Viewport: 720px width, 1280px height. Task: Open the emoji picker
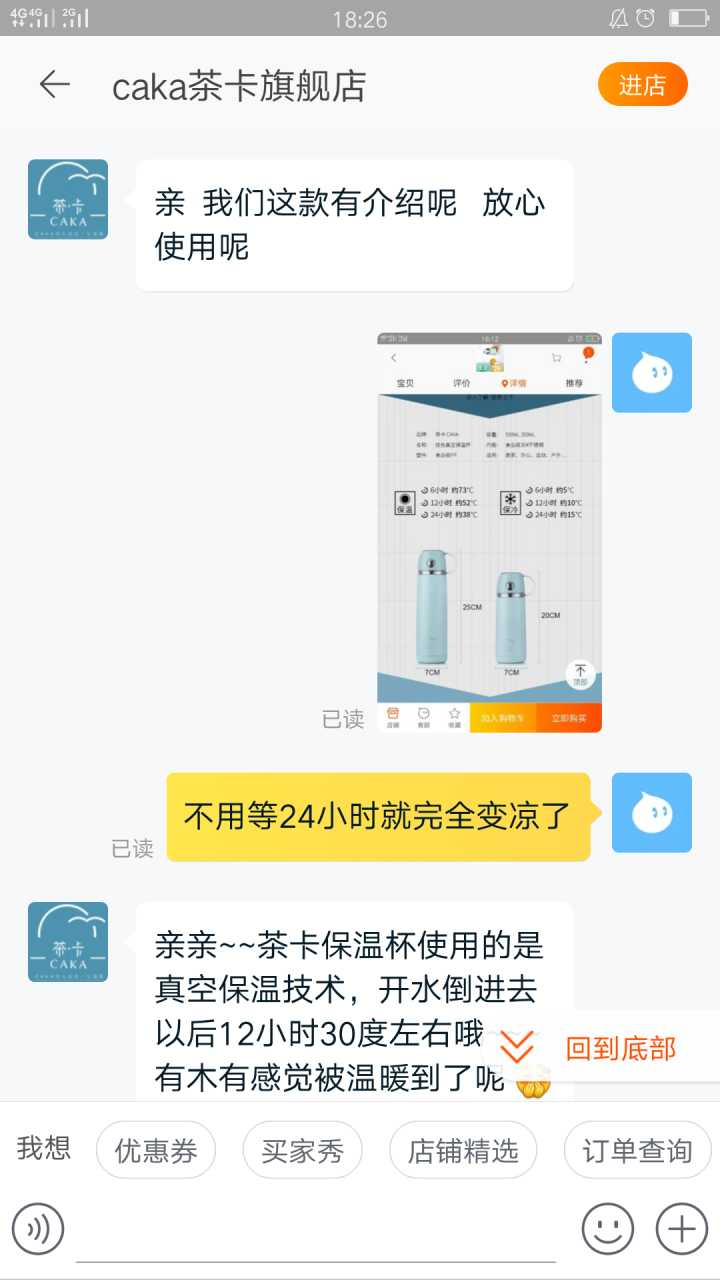coord(608,1228)
